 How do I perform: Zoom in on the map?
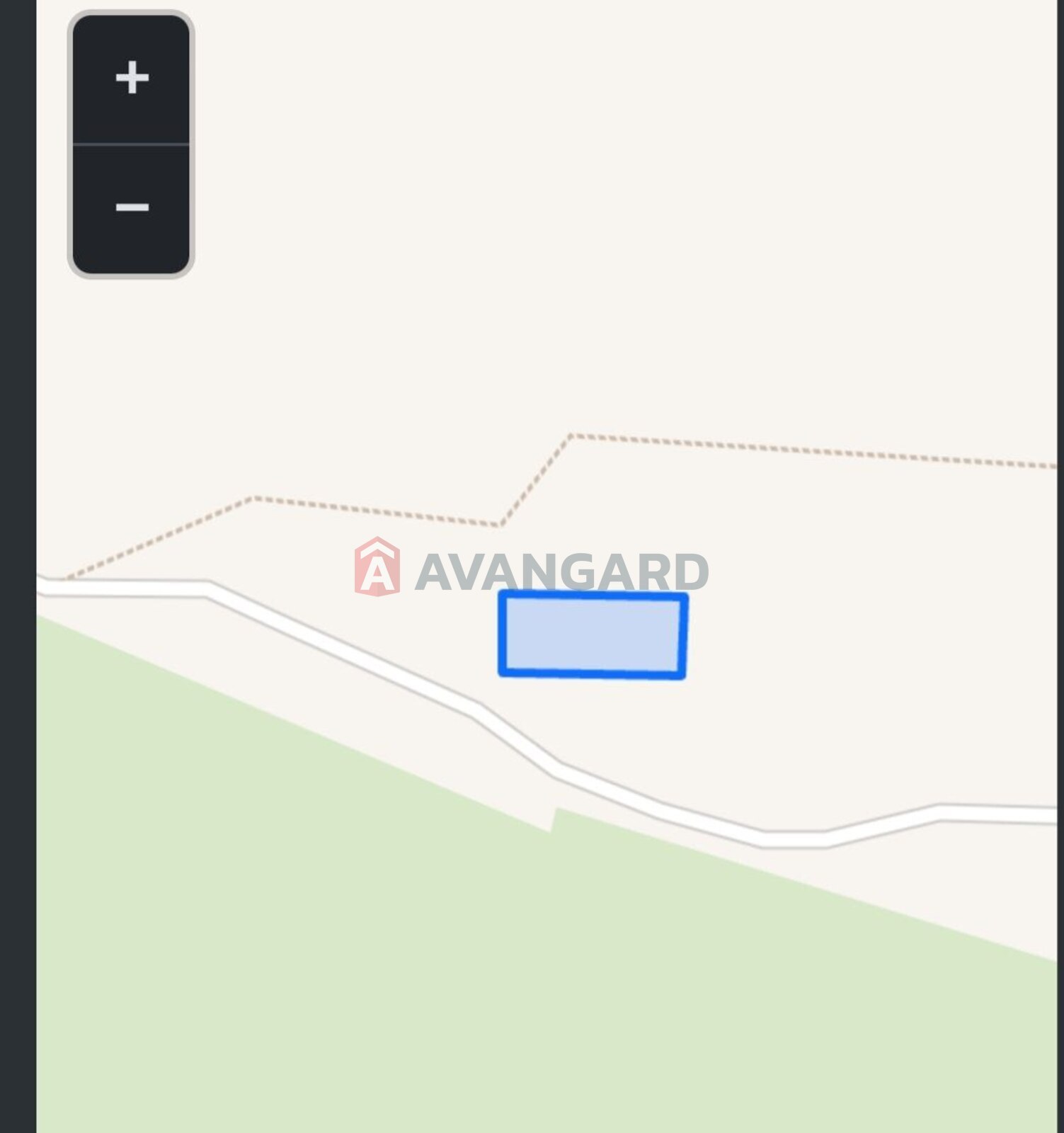tap(132, 78)
